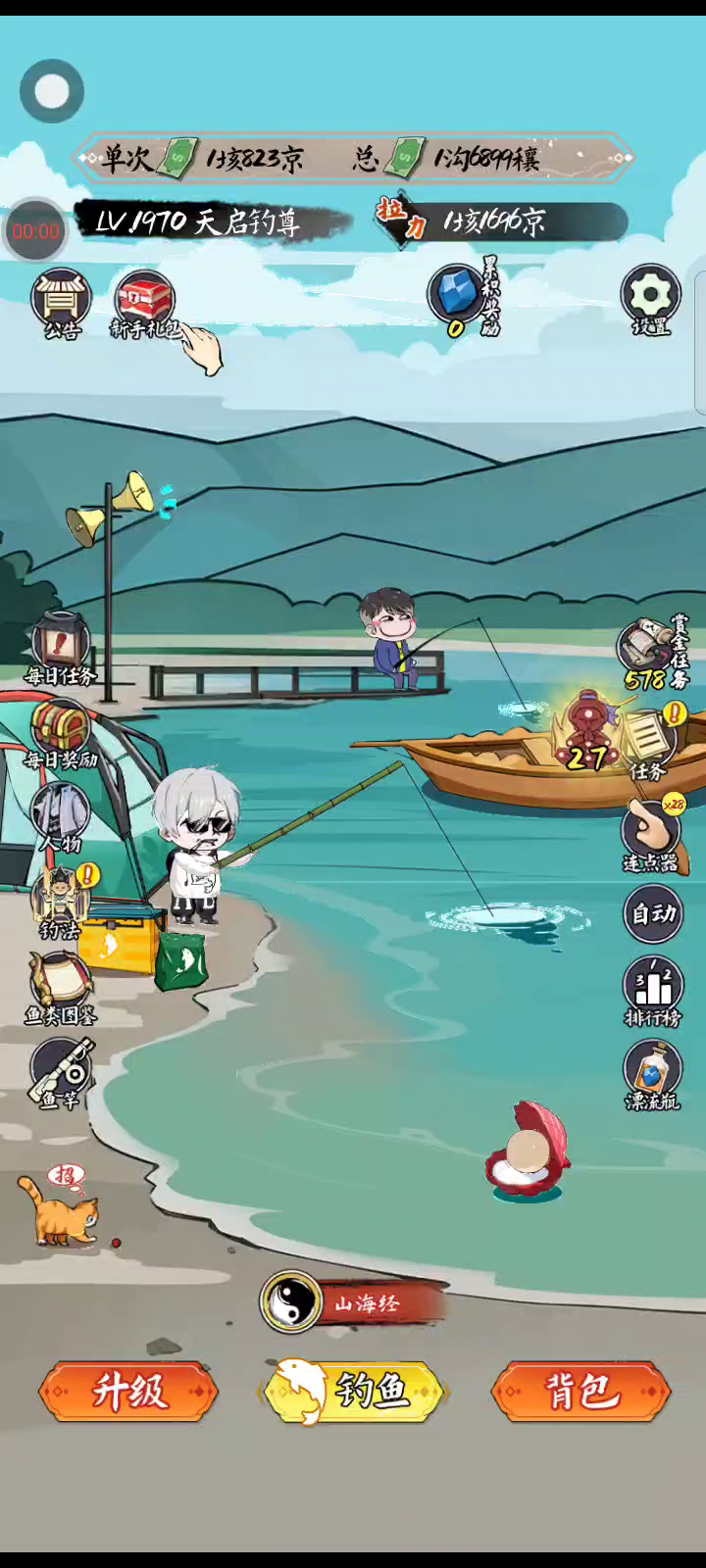Open the 鱼竿 fishing rod menu
Viewport: 706px width, 1568px height.
61,1069
